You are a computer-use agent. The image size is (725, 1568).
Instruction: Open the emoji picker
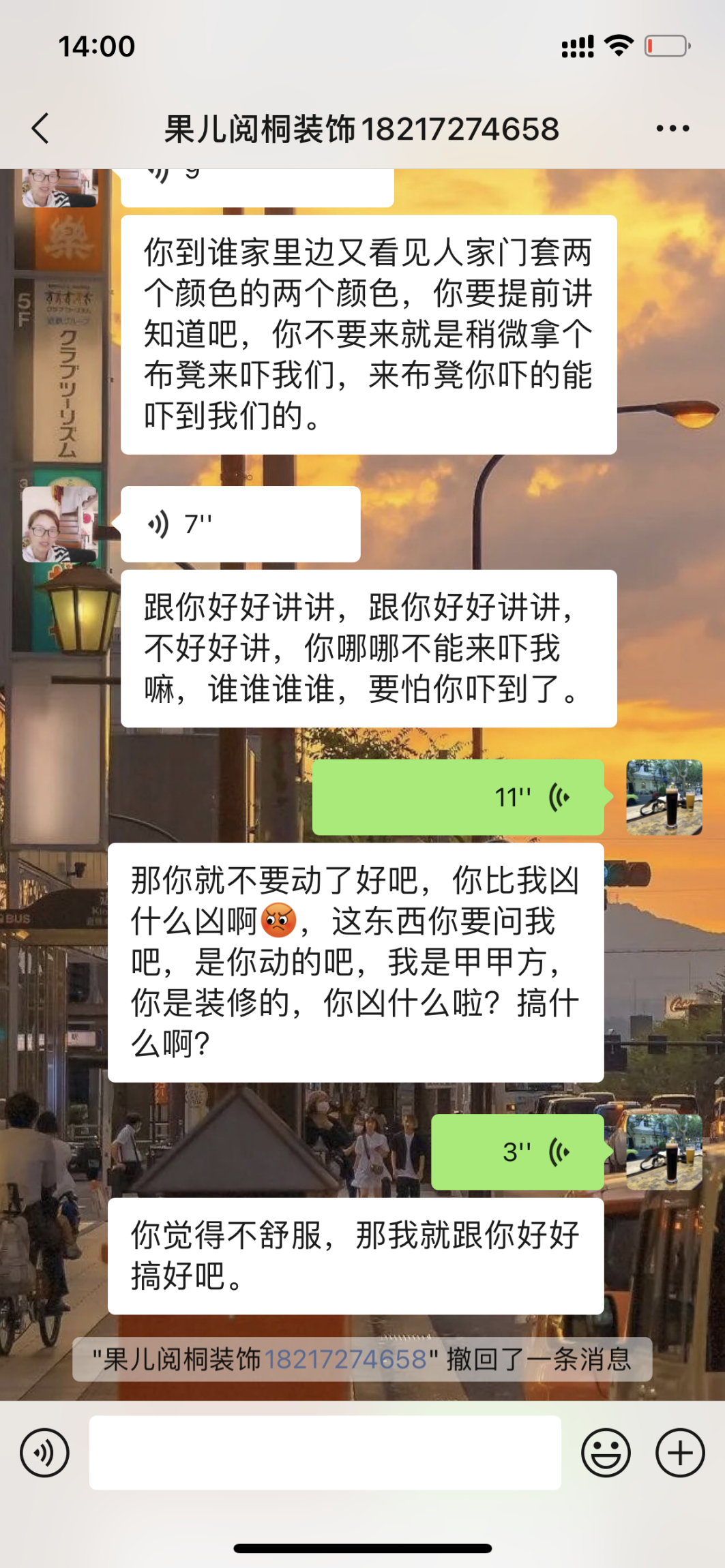click(605, 1453)
